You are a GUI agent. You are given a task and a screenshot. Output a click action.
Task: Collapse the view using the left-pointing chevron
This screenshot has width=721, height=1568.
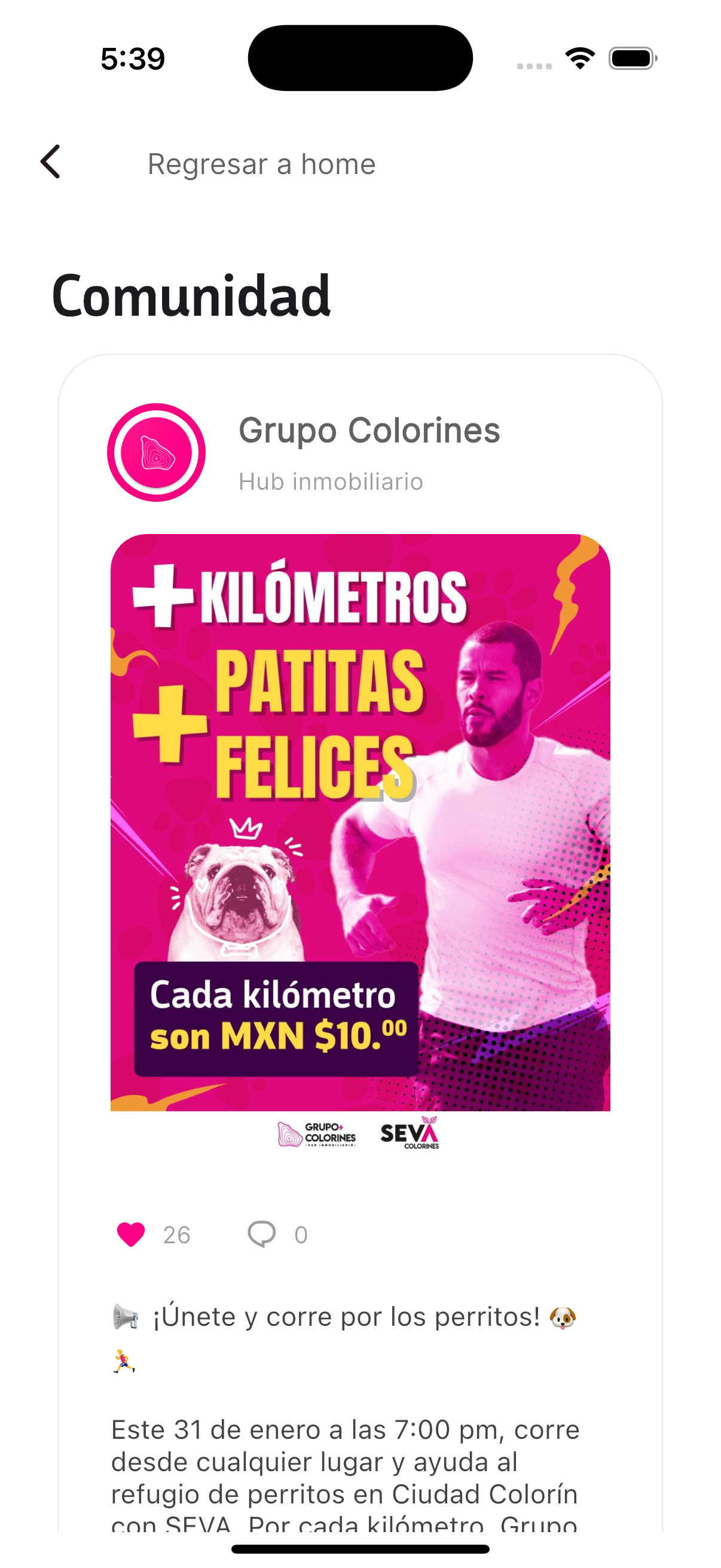point(51,163)
